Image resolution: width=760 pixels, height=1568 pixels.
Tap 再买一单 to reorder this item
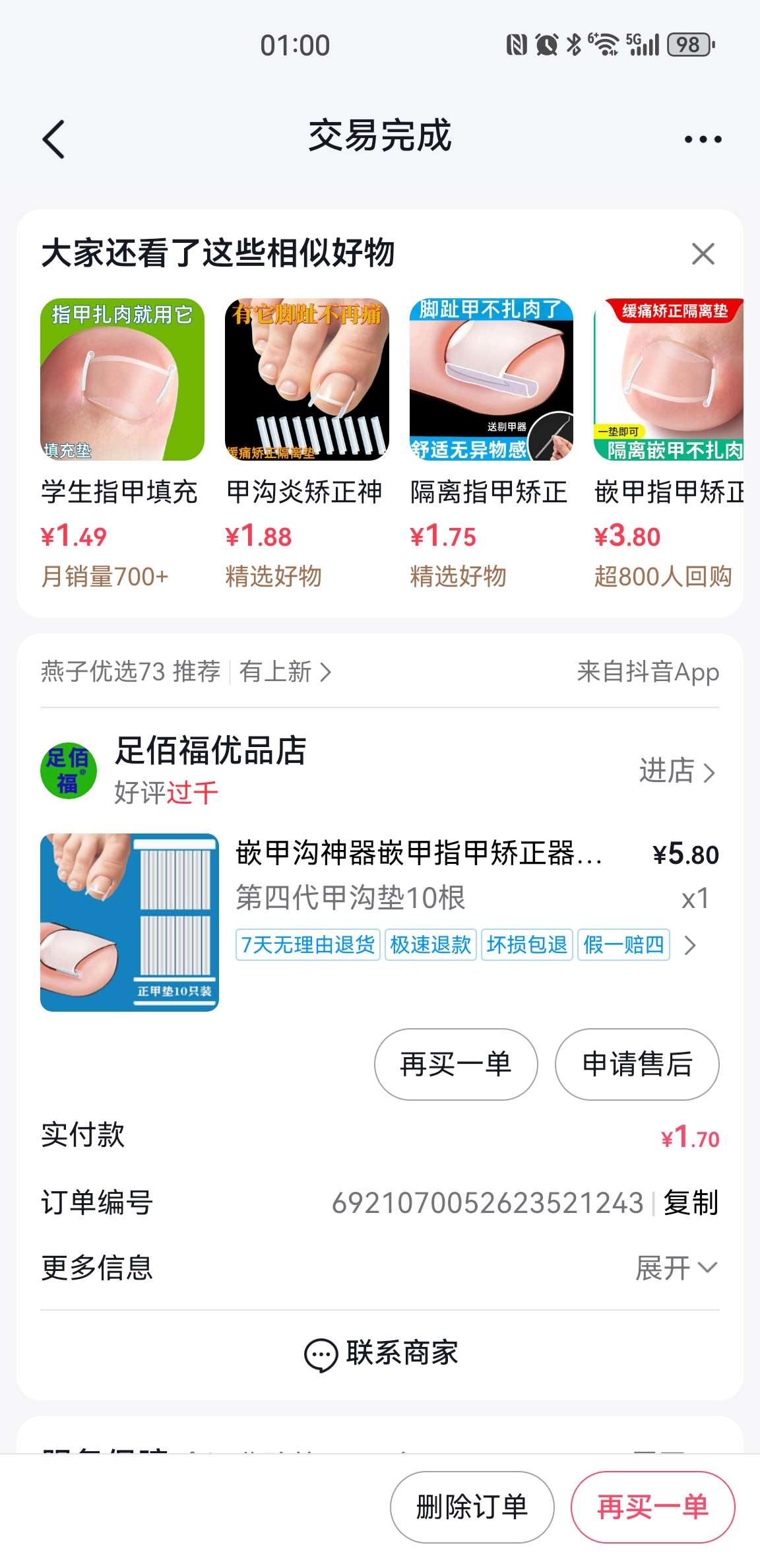tap(455, 1064)
